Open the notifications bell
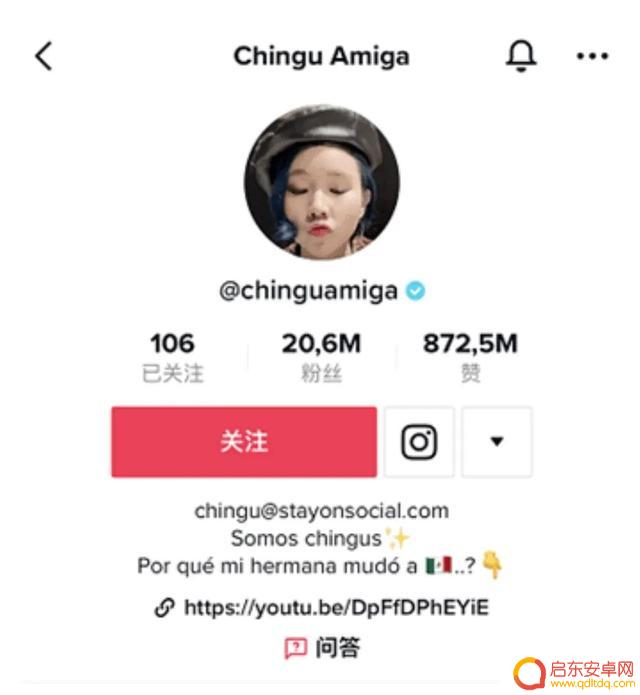The image size is (640, 695). click(520, 57)
